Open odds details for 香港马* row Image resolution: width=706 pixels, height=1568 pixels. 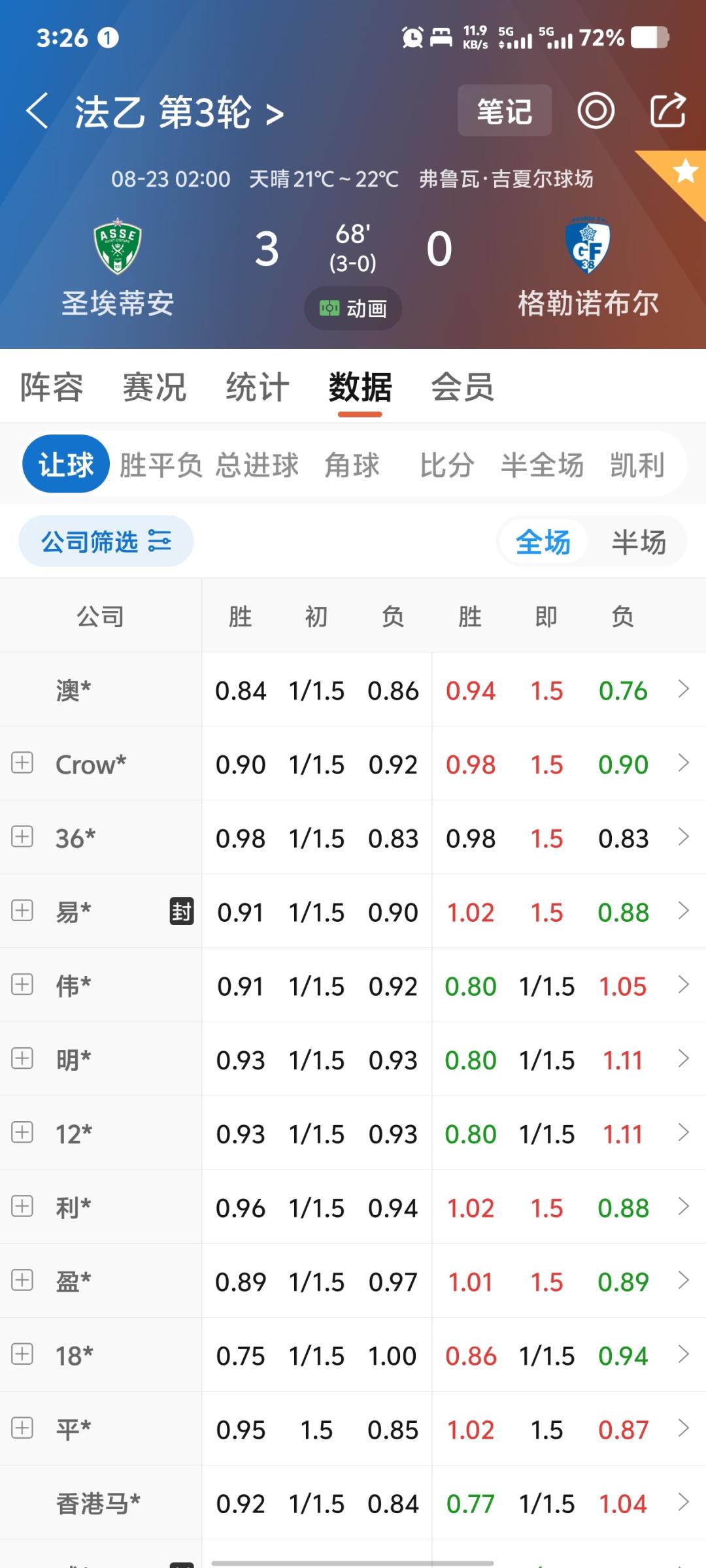point(684,1503)
